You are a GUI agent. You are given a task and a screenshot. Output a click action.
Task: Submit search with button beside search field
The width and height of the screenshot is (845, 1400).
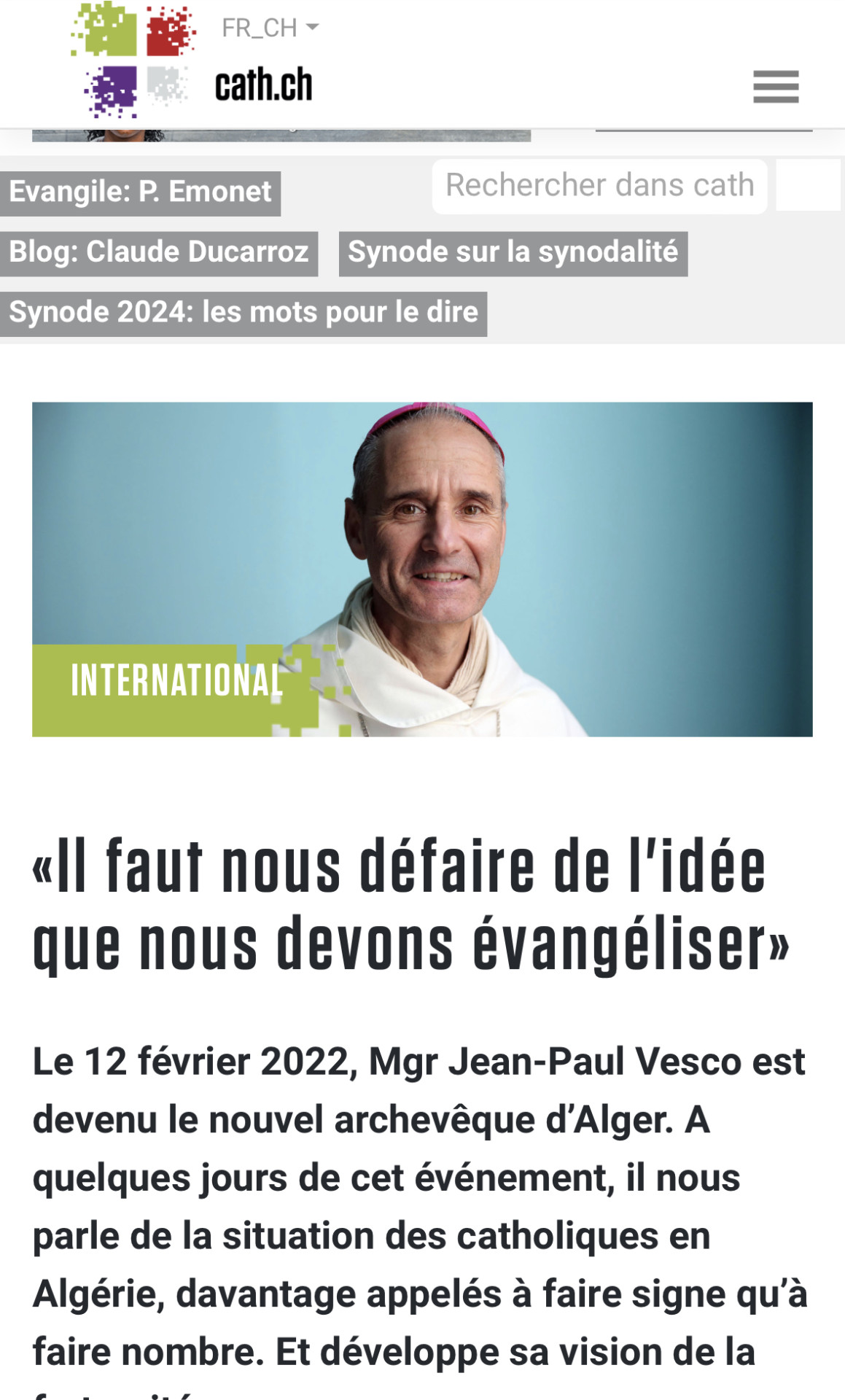pos(807,186)
